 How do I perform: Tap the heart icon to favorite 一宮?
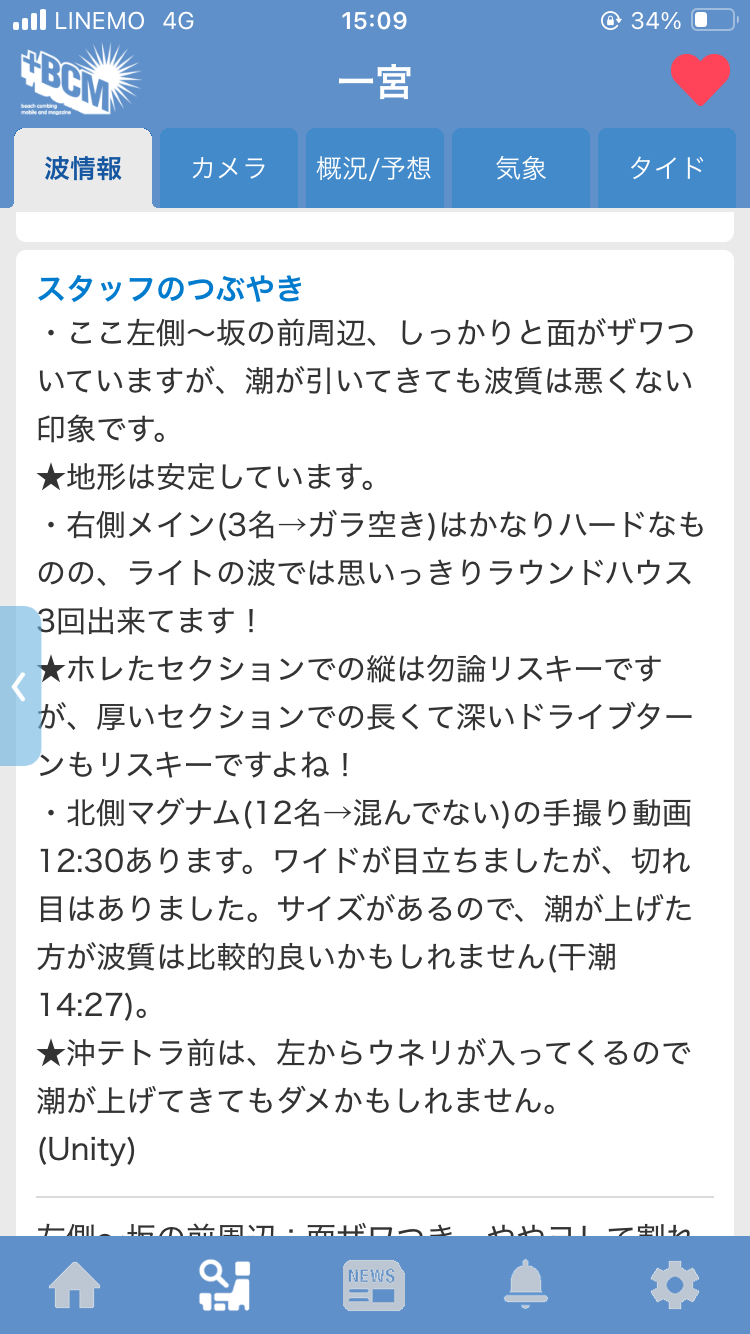click(700, 80)
